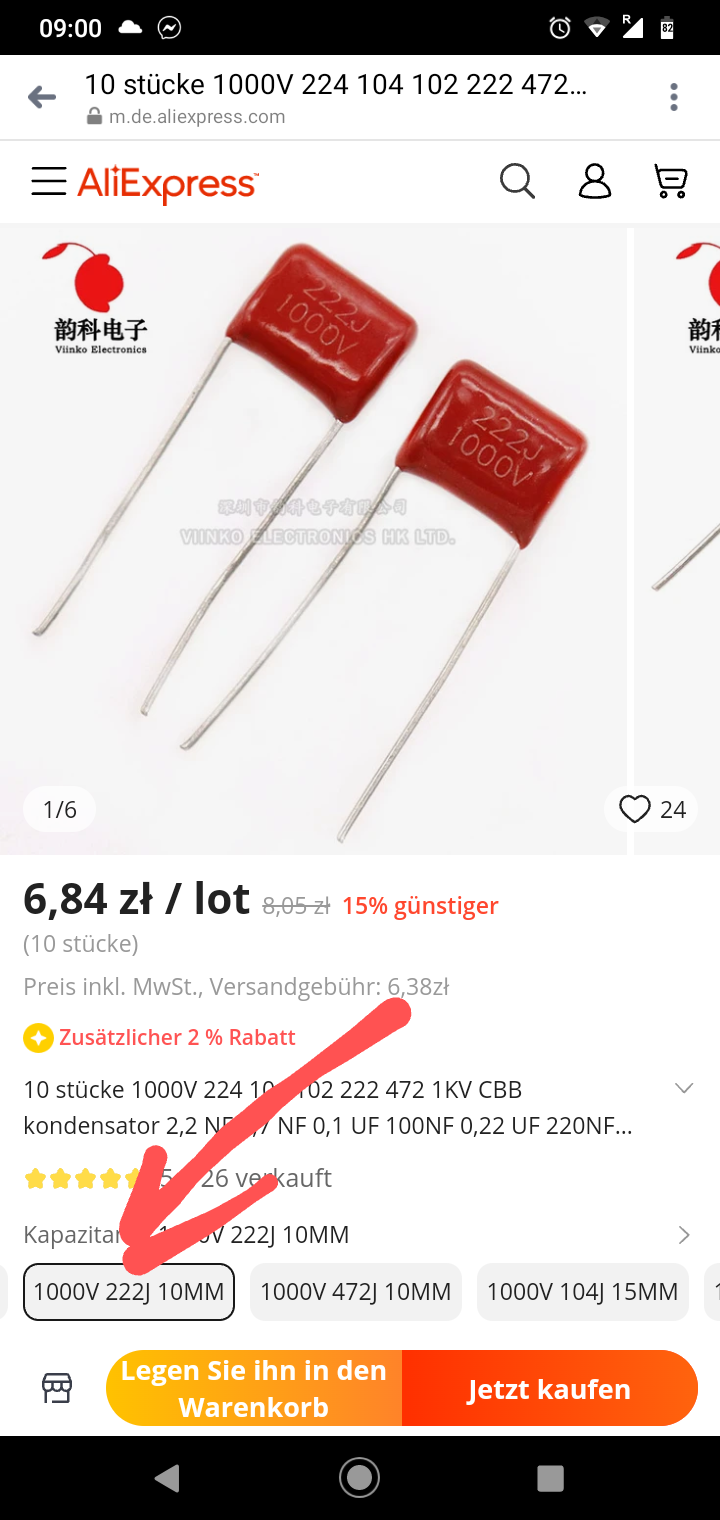
Task: Select the 1000V 472J 10MM variant
Action: point(356,1291)
